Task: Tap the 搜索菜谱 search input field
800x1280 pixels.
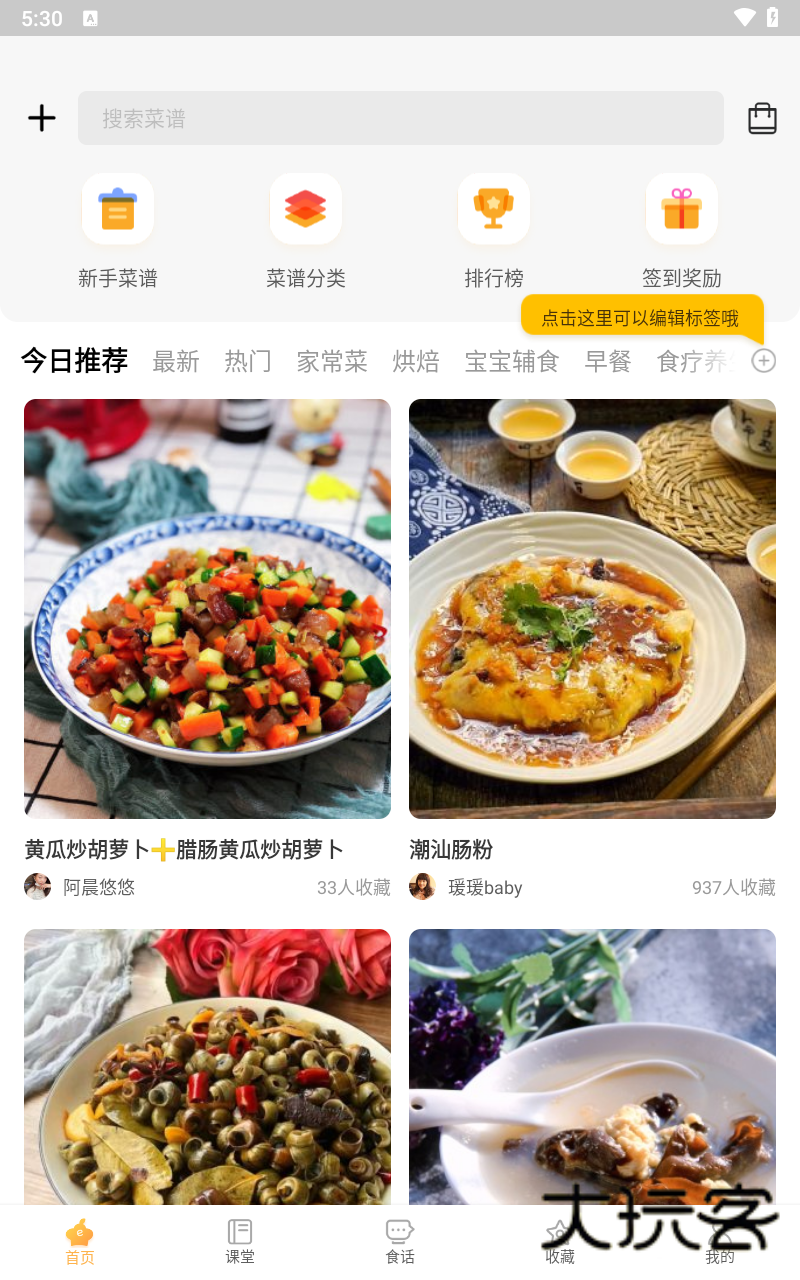Action: (400, 118)
